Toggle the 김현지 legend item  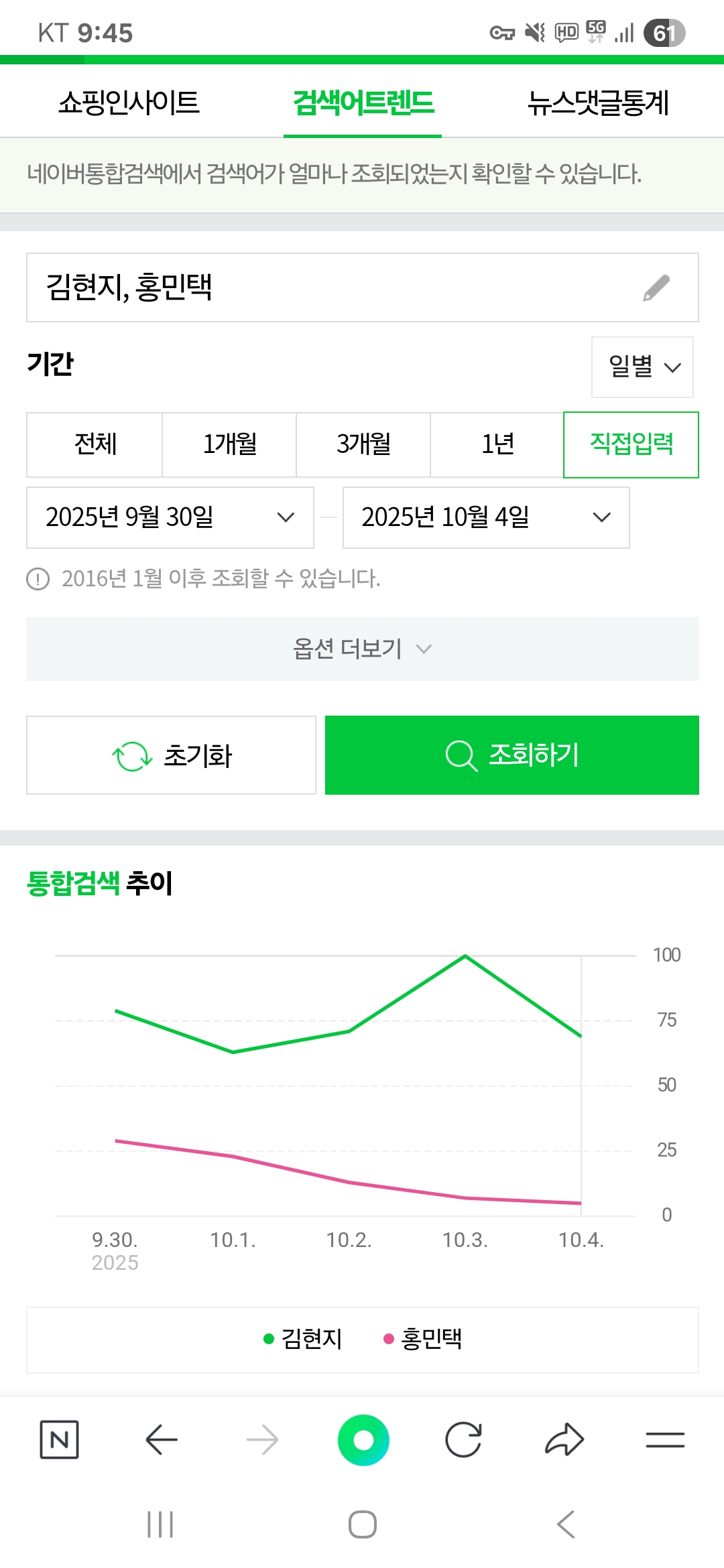[304, 1339]
